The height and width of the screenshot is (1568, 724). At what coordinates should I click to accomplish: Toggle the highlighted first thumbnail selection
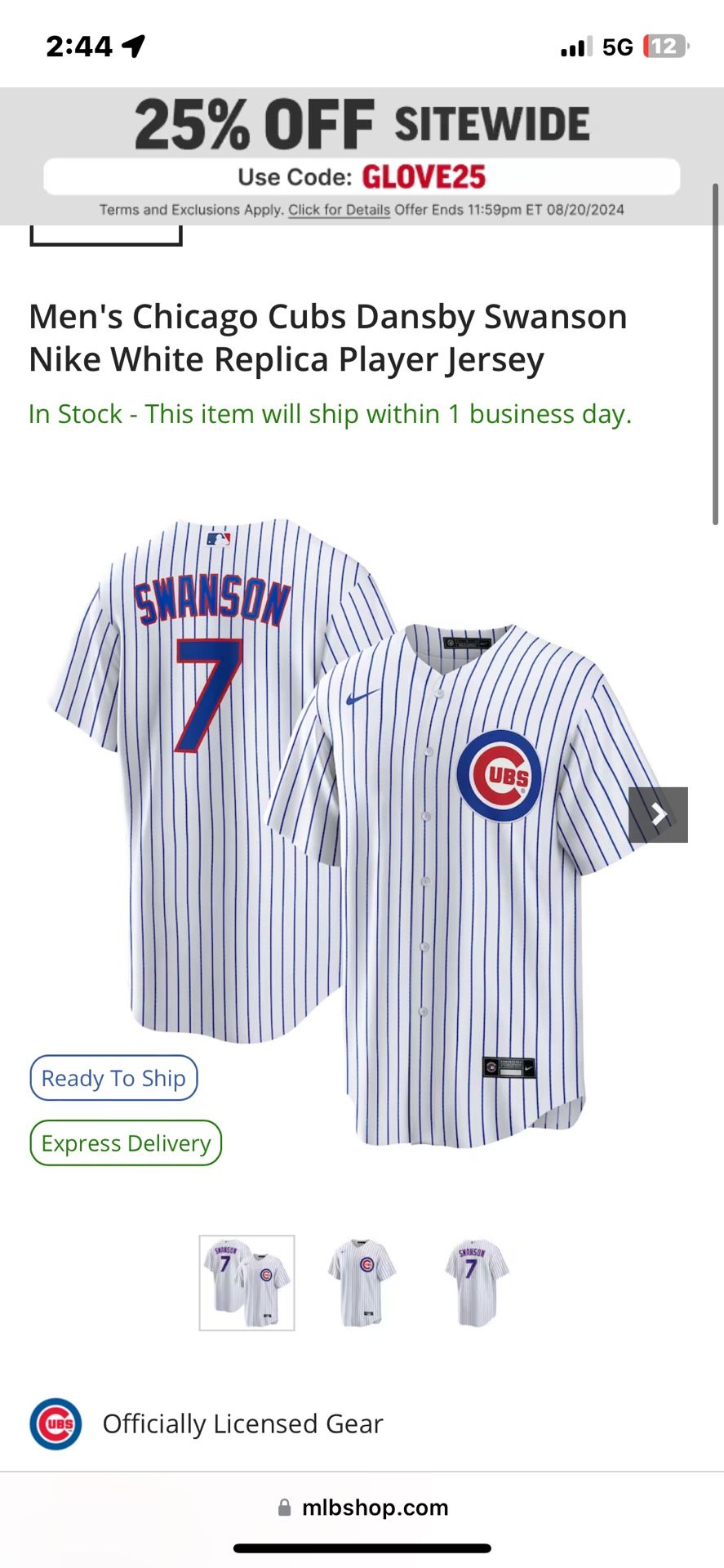coord(247,1282)
